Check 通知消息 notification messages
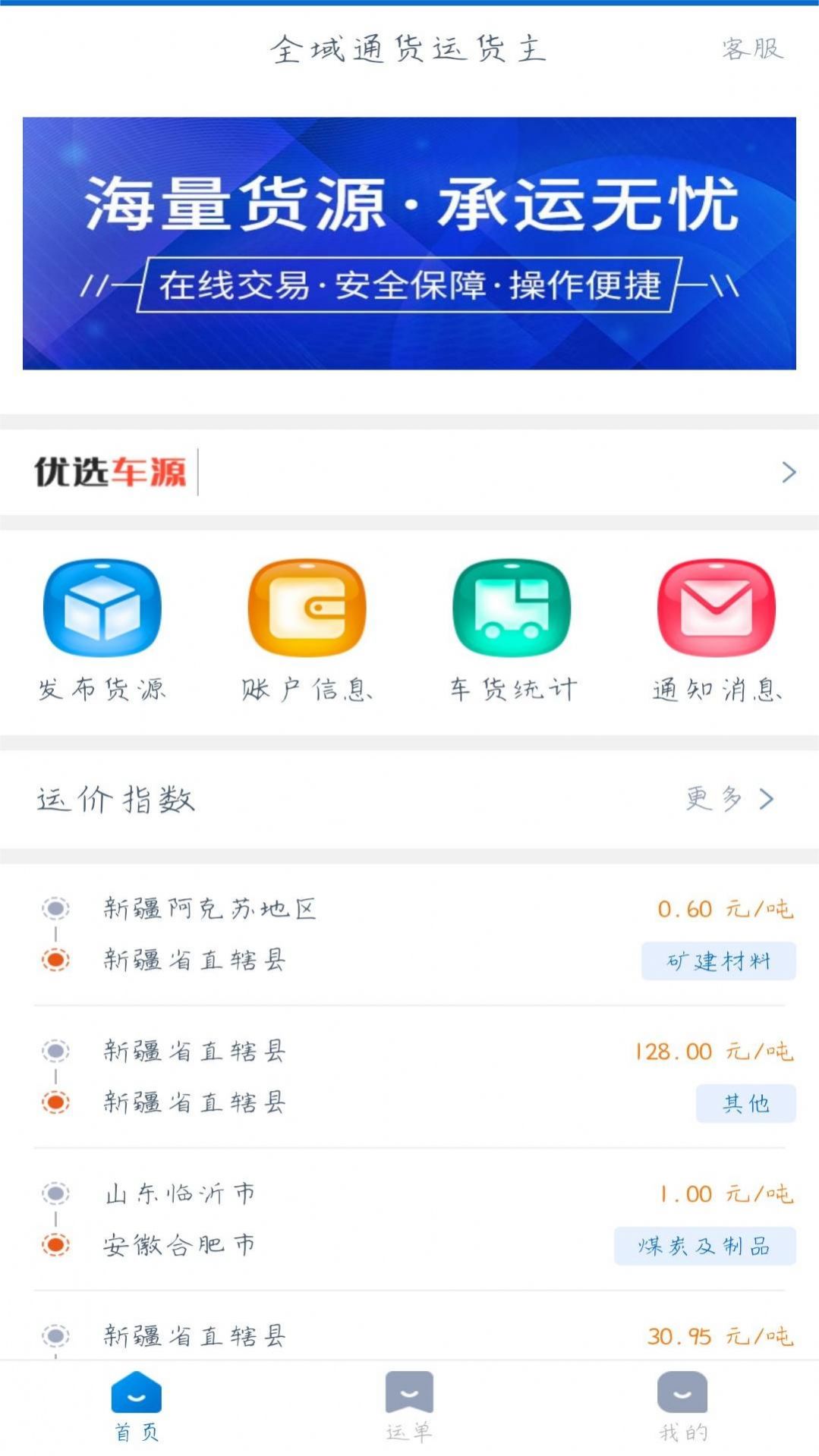Screen dimensions: 819x1456 coord(714,631)
